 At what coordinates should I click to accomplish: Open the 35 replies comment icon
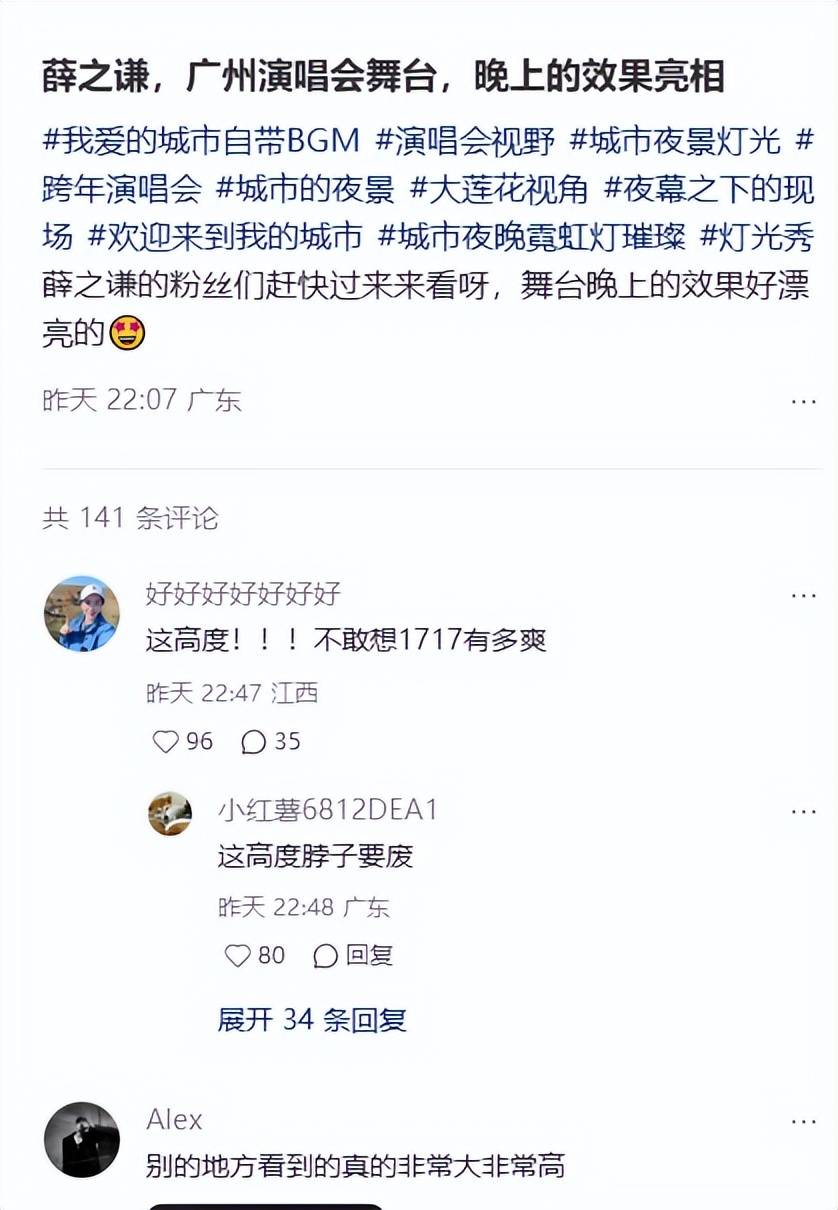[x=254, y=741]
